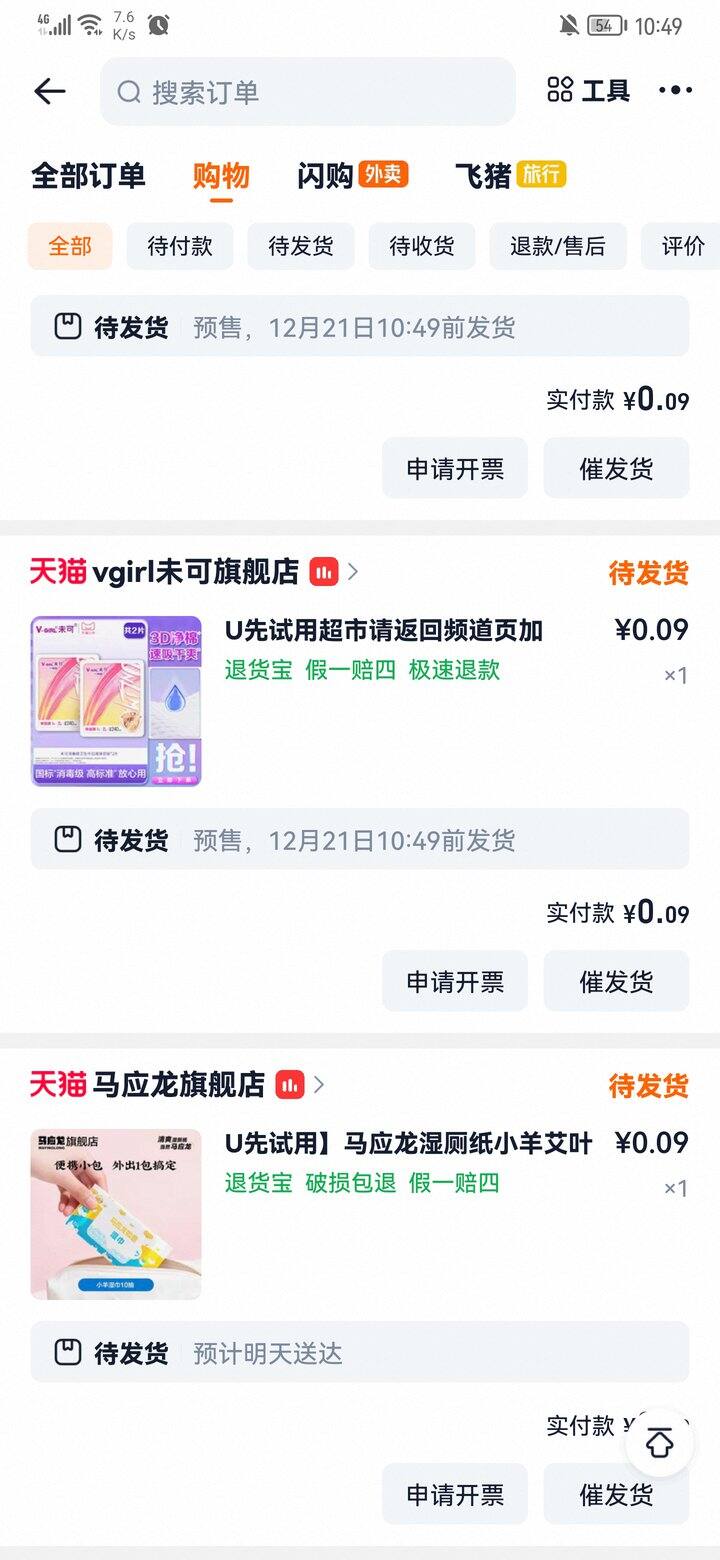The image size is (720, 1560).
Task: Select the 退款/售后 filter chip
Action: 557,246
